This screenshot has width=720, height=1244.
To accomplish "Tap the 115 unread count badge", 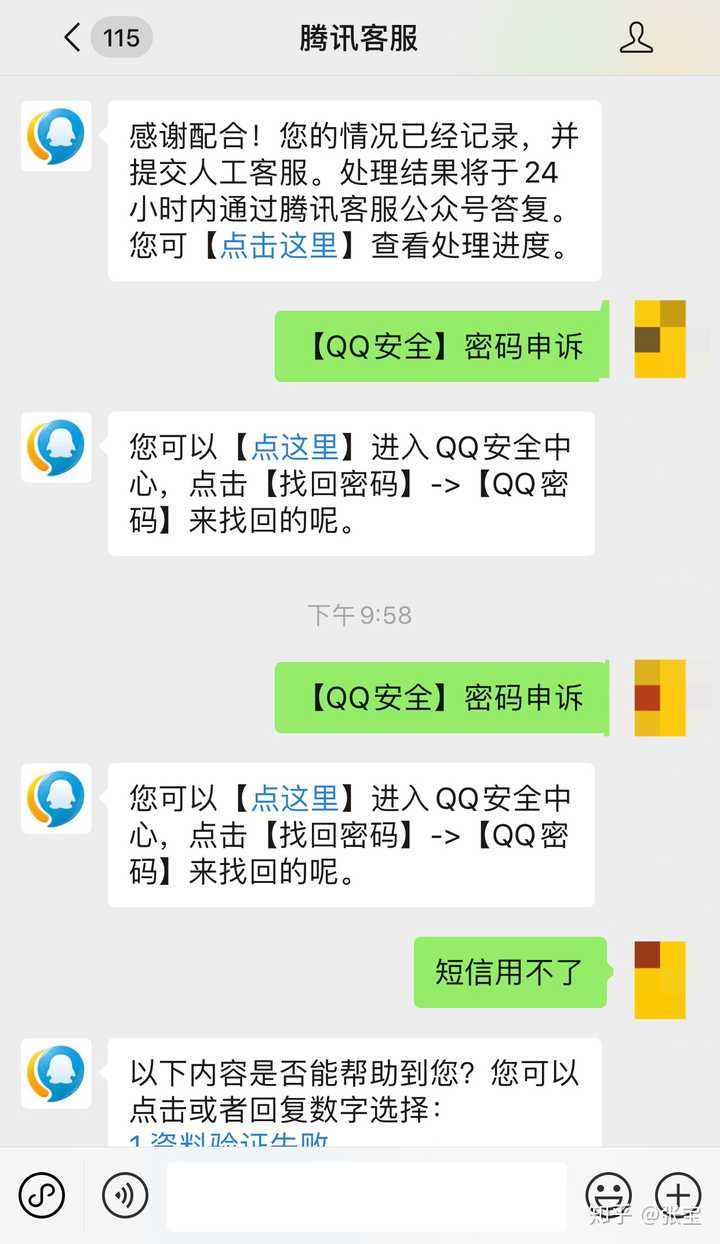I will (x=121, y=38).
